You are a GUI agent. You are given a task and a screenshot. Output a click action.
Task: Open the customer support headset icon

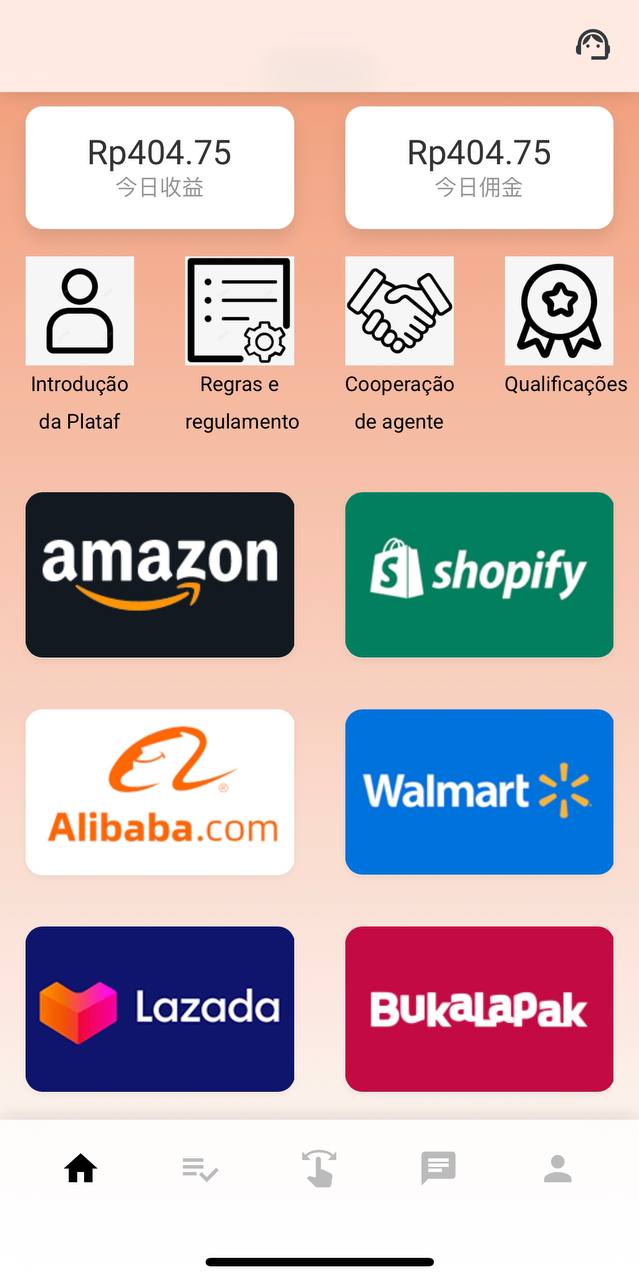pos(593,45)
